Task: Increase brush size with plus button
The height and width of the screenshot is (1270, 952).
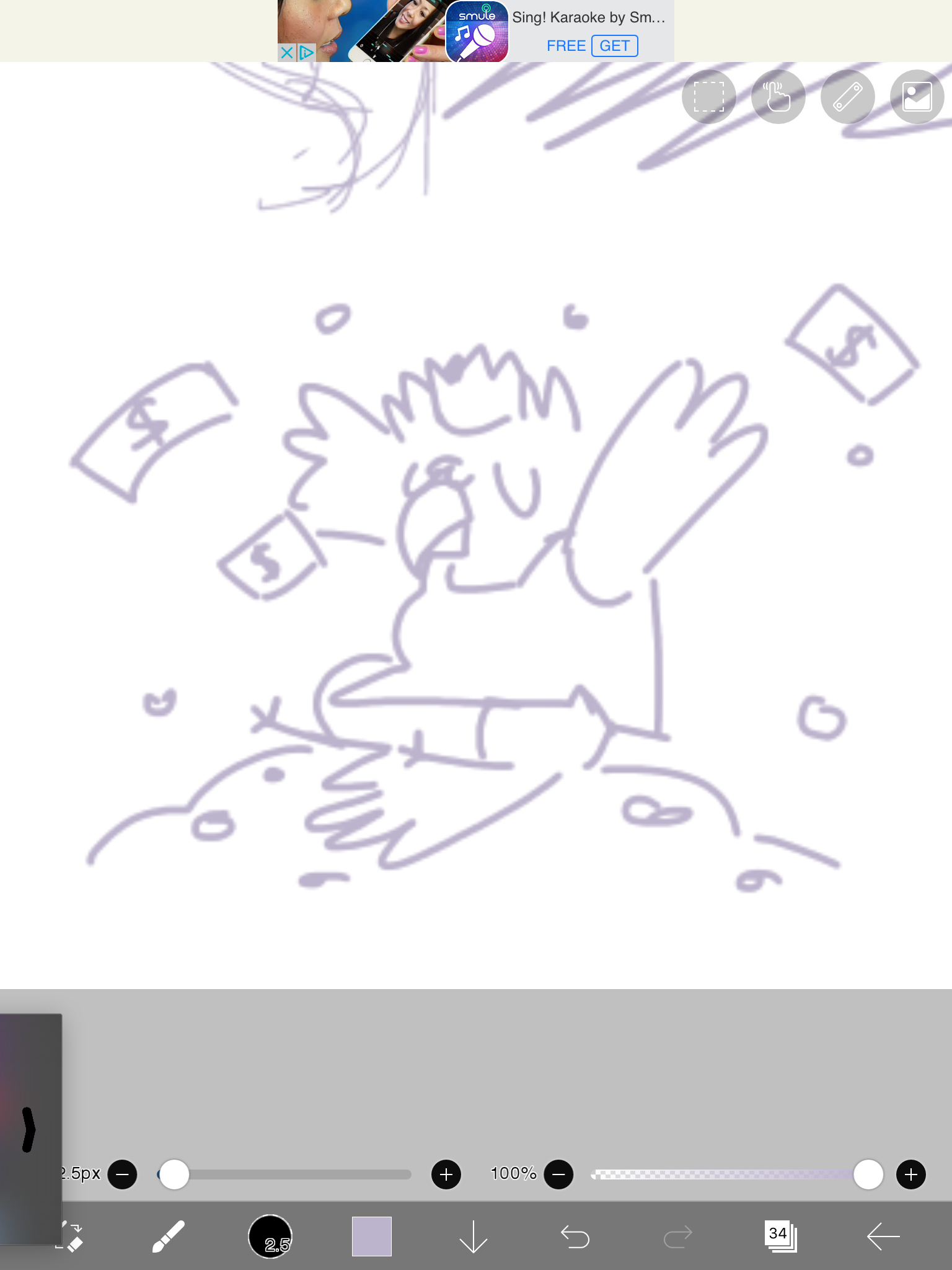Action: click(x=446, y=1174)
